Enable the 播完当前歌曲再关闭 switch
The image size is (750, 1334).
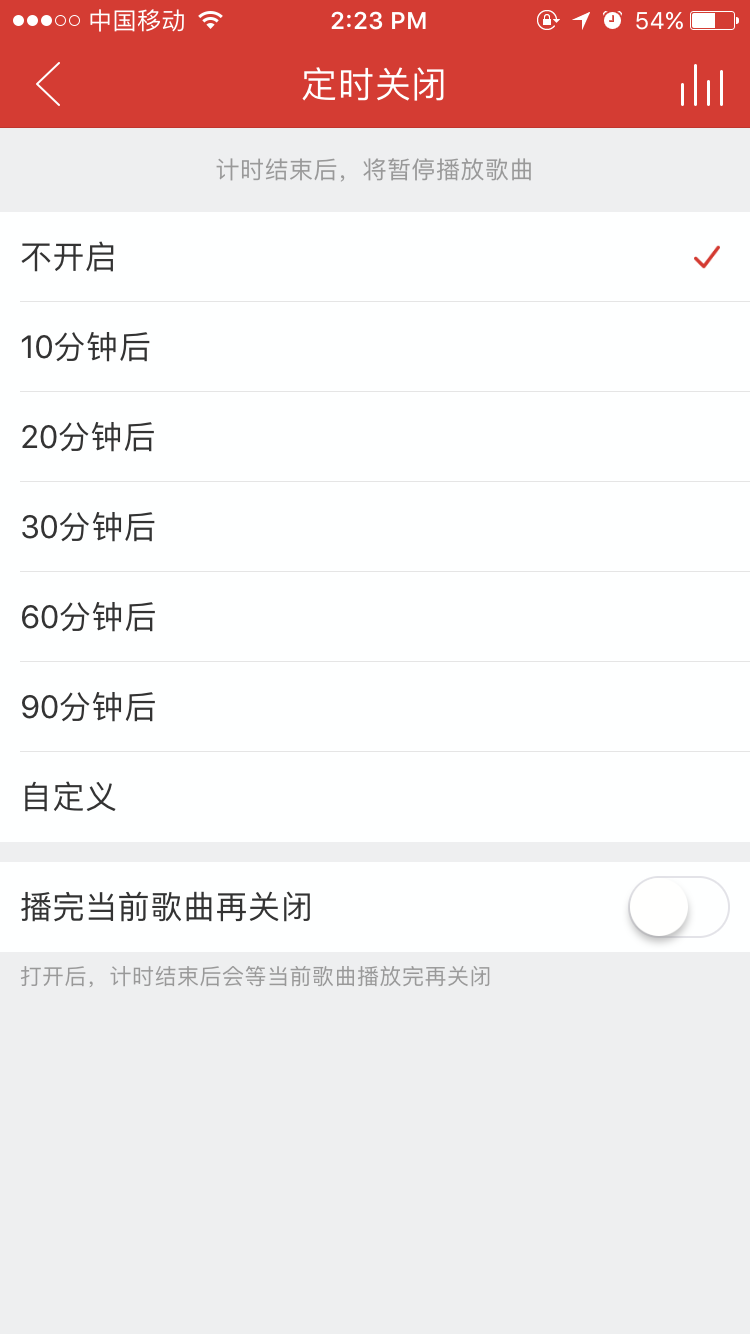point(679,907)
